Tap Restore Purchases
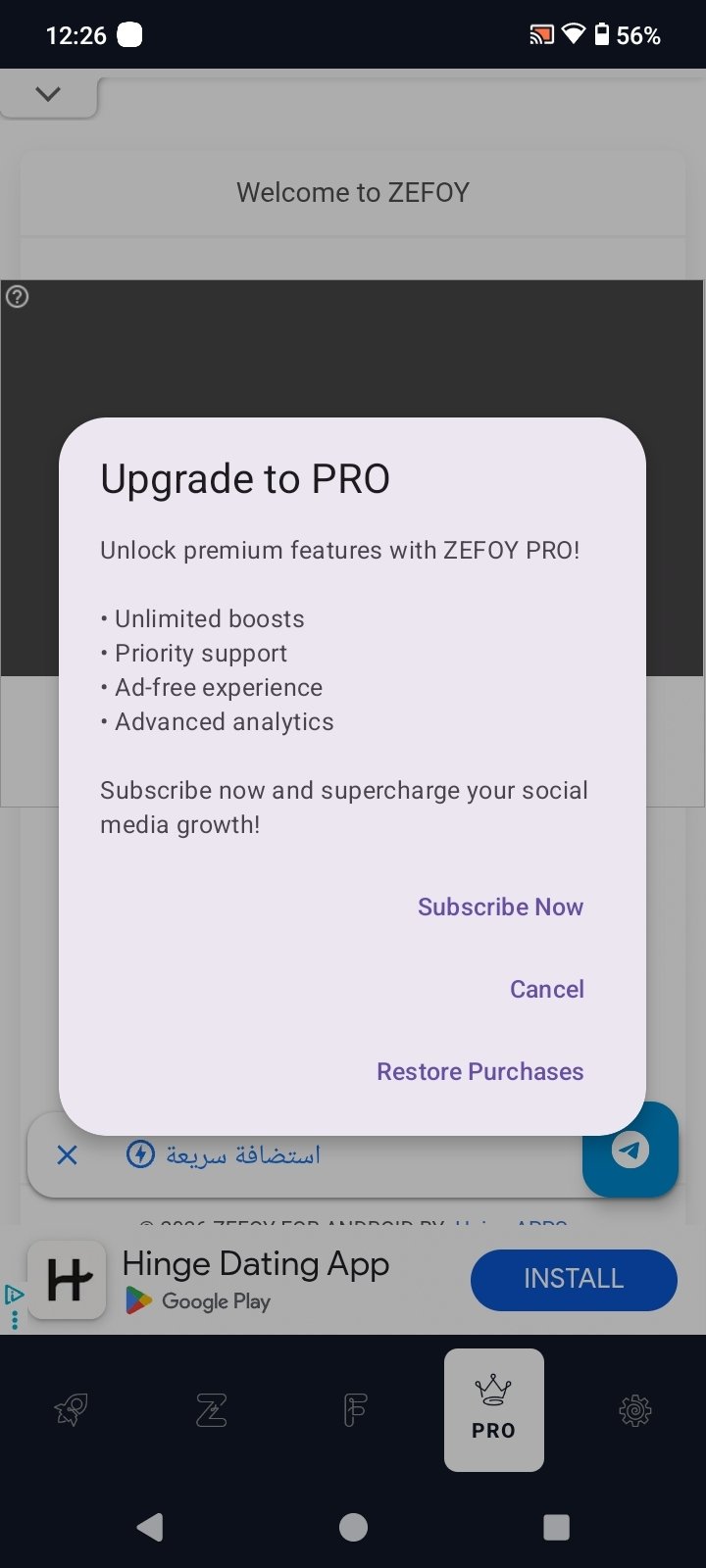Screen dimensions: 706x1568 coord(479,1071)
